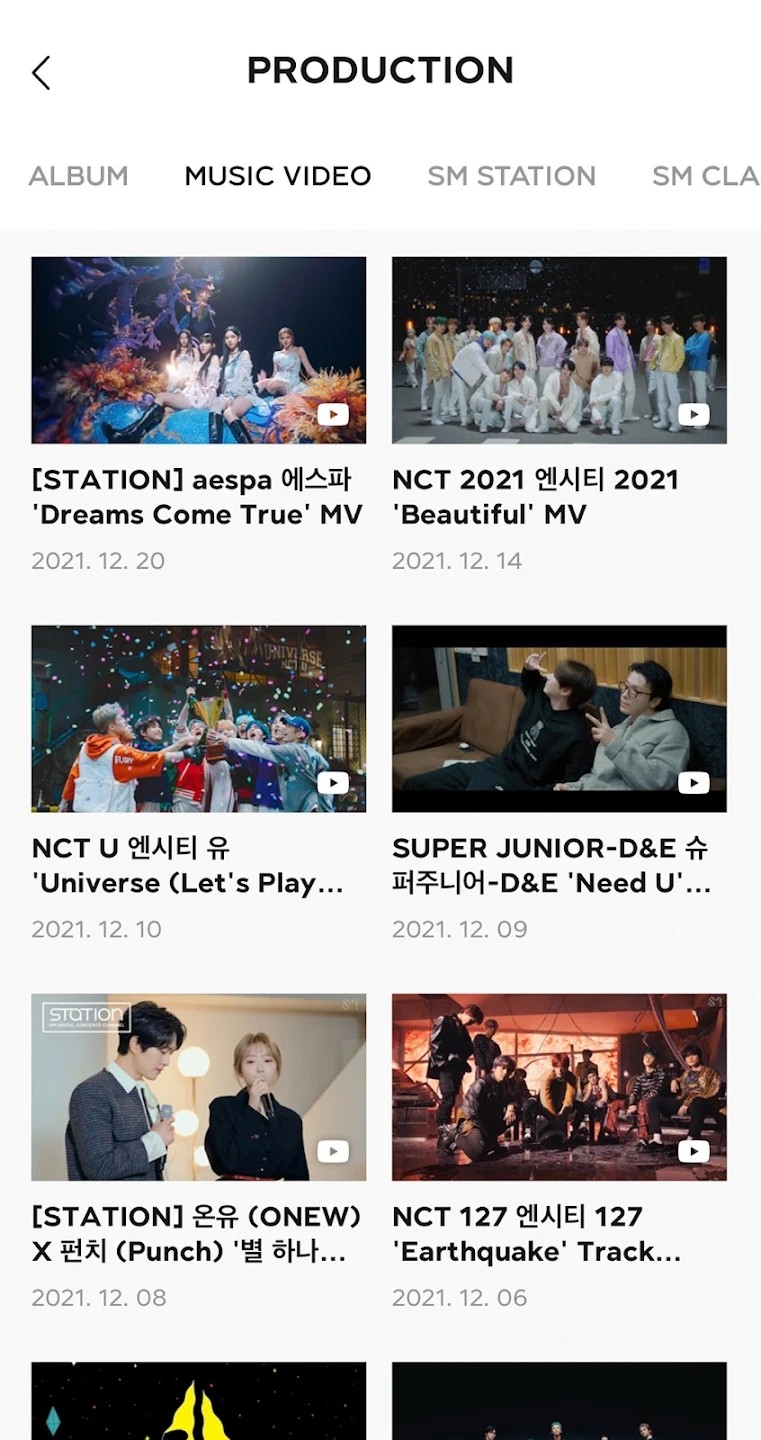Open the SM STATION tab
Viewport: 761px width, 1440px height.
(x=511, y=176)
